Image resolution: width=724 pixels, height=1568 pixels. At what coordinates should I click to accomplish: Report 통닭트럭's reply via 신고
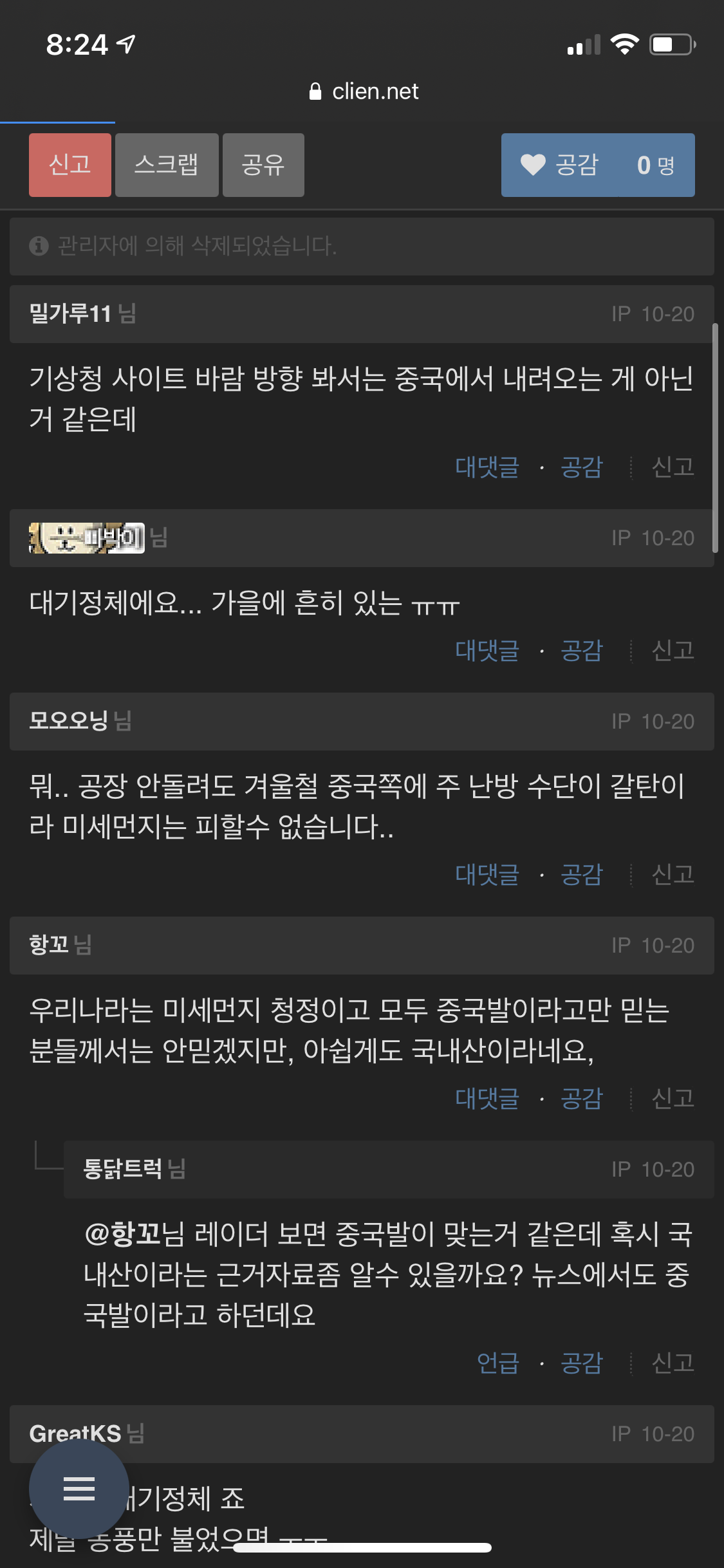(673, 1363)
